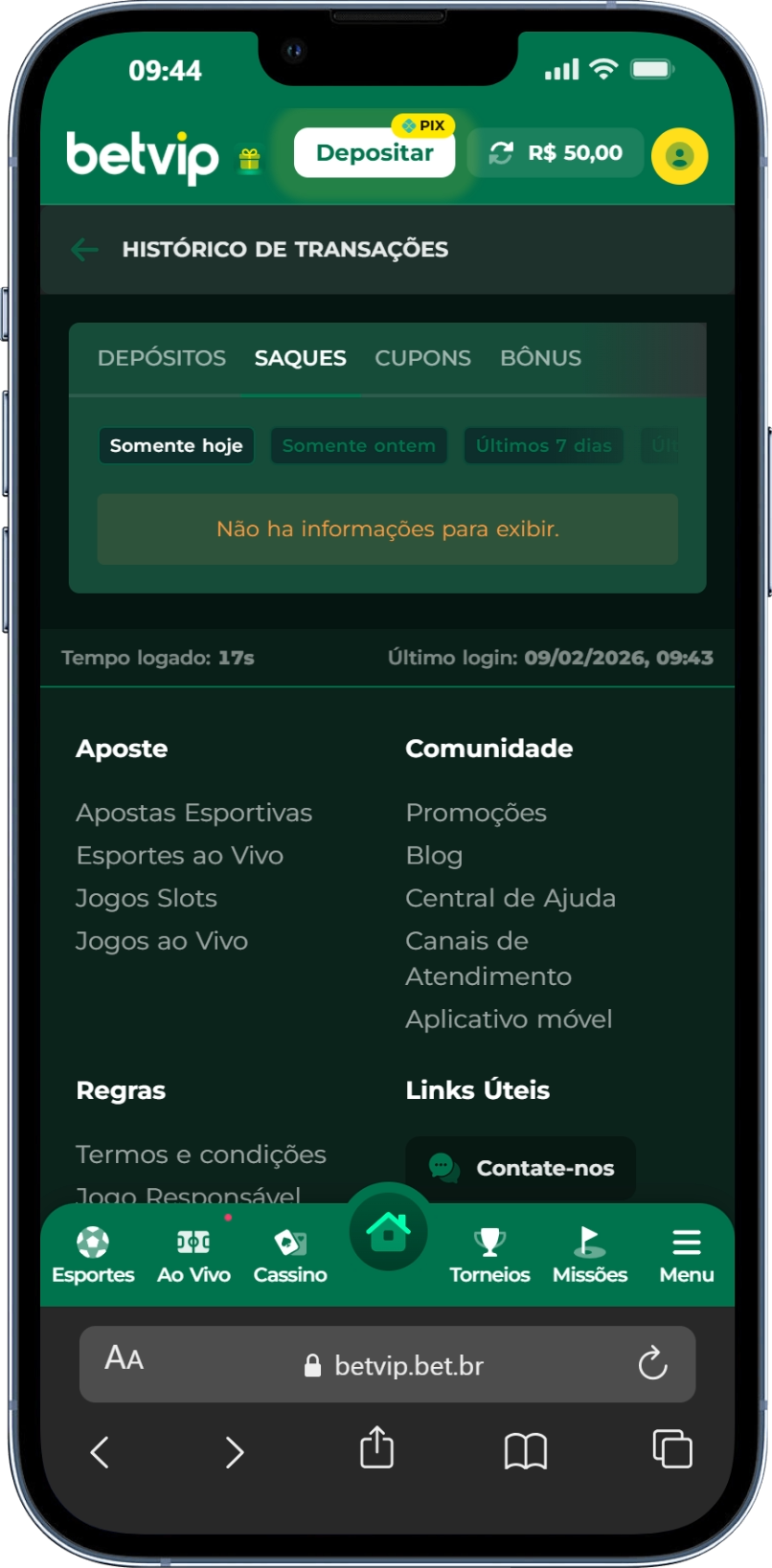Screen dimensions: 772x1568
Task: Go back from transaction history
Action: (85, 250)
